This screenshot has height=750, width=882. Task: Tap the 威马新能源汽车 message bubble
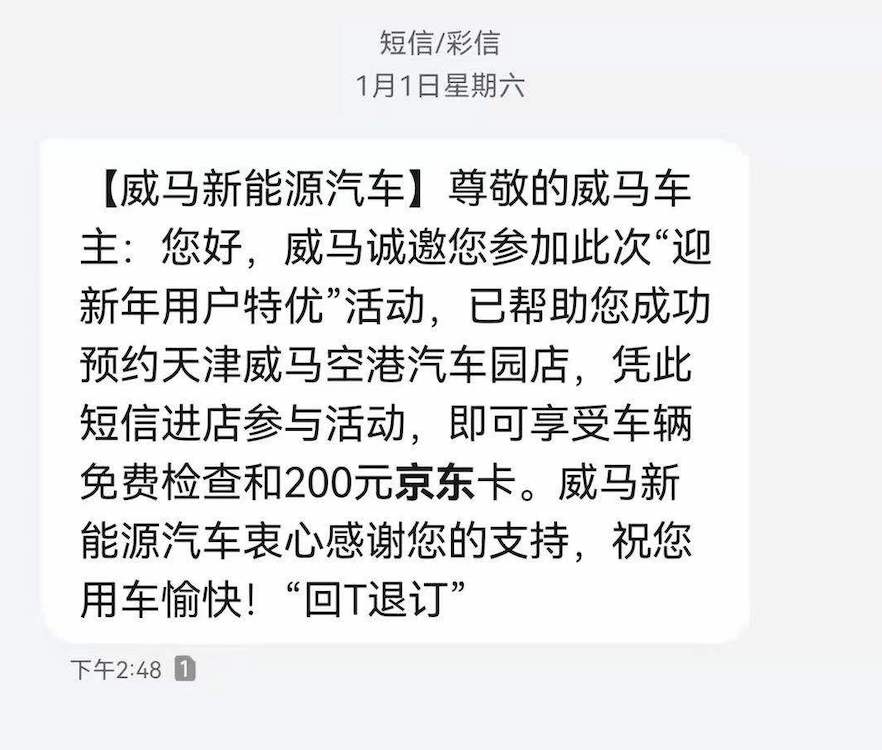(395, 390)
